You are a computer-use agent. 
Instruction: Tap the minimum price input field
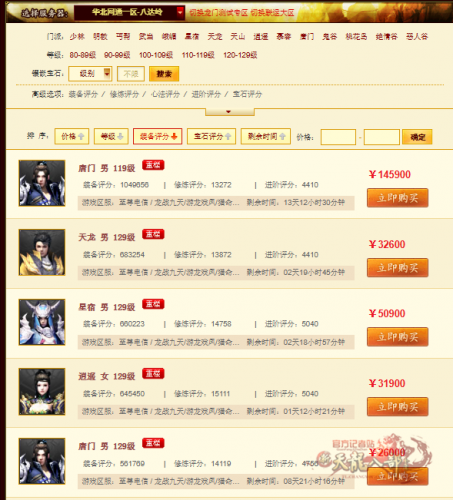(x=338, y=137)
